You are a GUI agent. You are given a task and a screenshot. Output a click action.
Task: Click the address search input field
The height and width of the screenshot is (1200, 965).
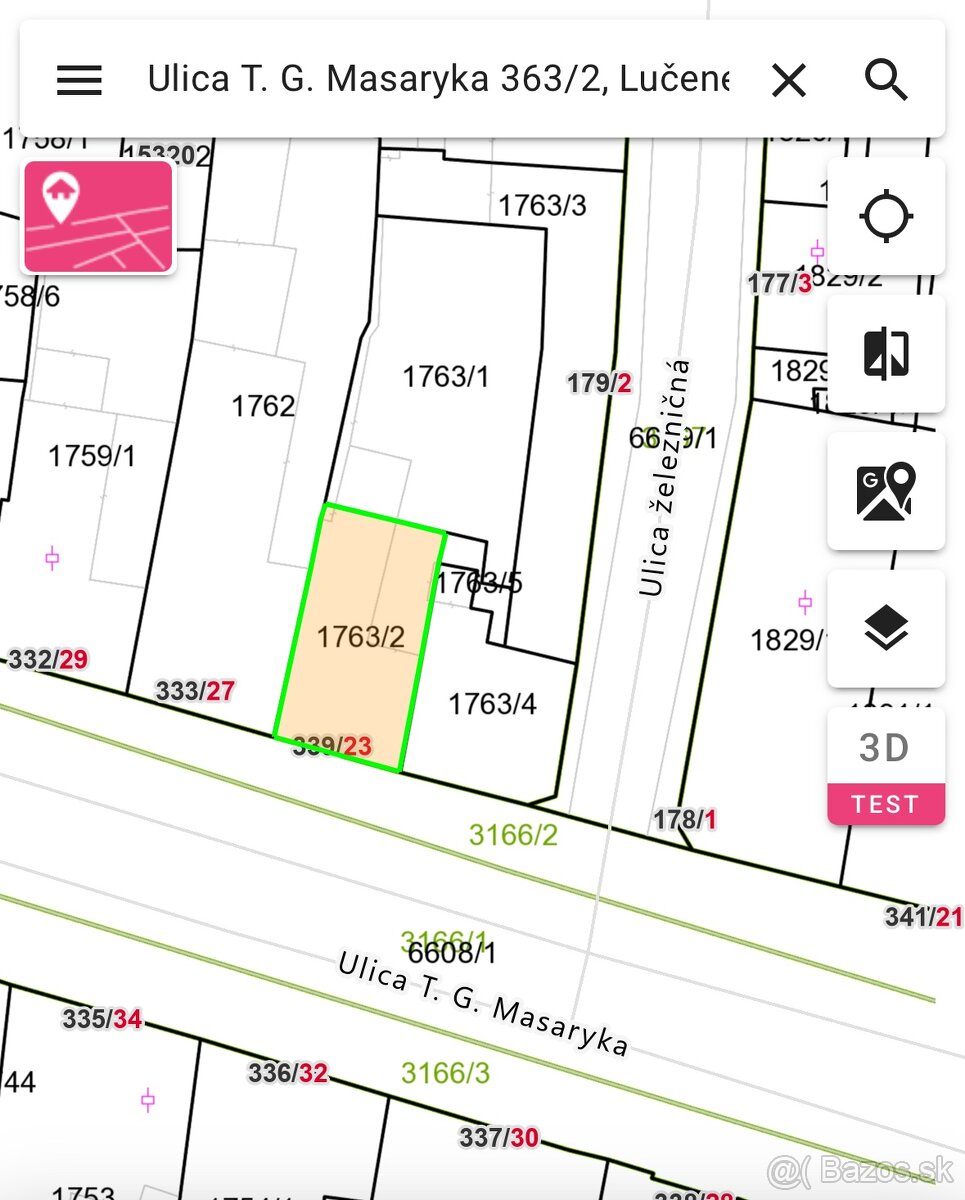pos(440,78)
